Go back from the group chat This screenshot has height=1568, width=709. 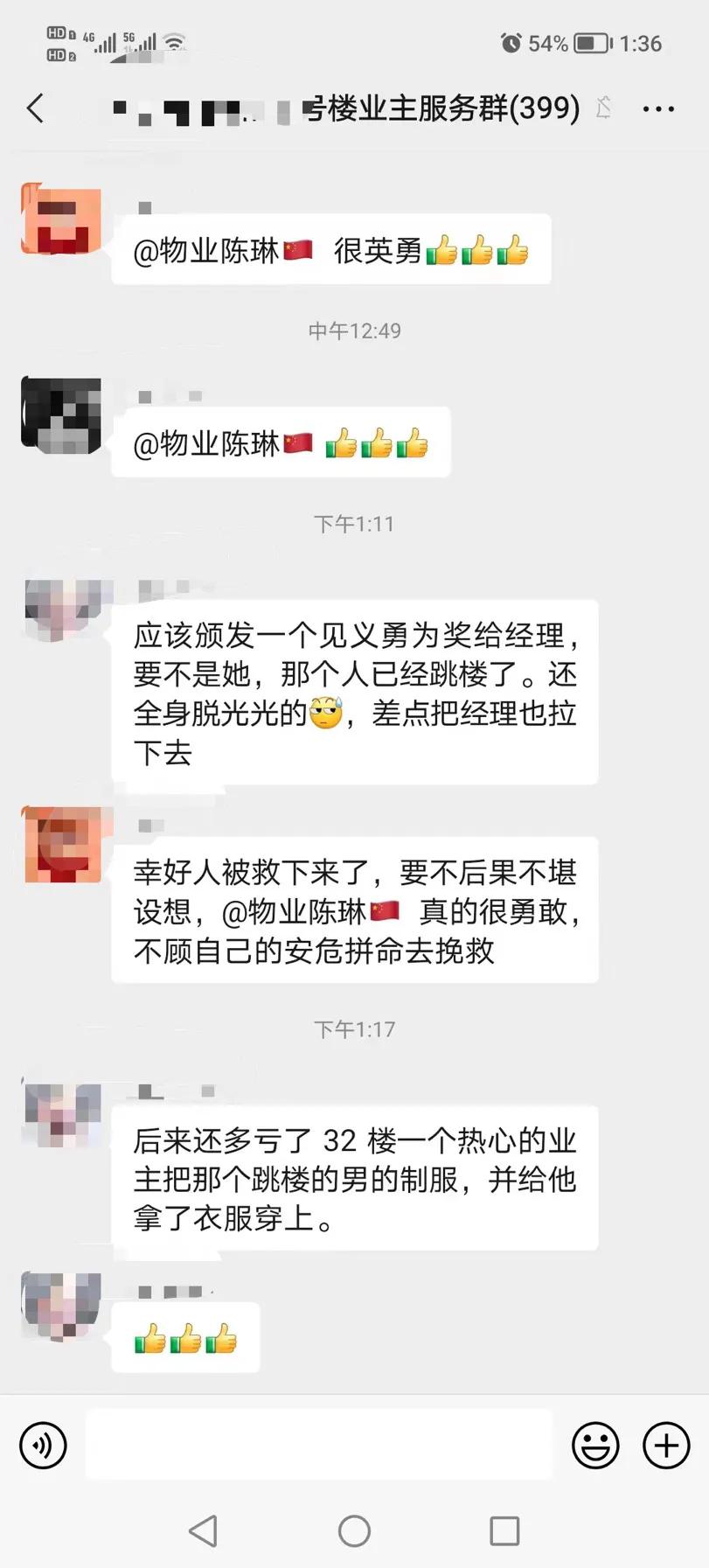[x=36, y=108]
